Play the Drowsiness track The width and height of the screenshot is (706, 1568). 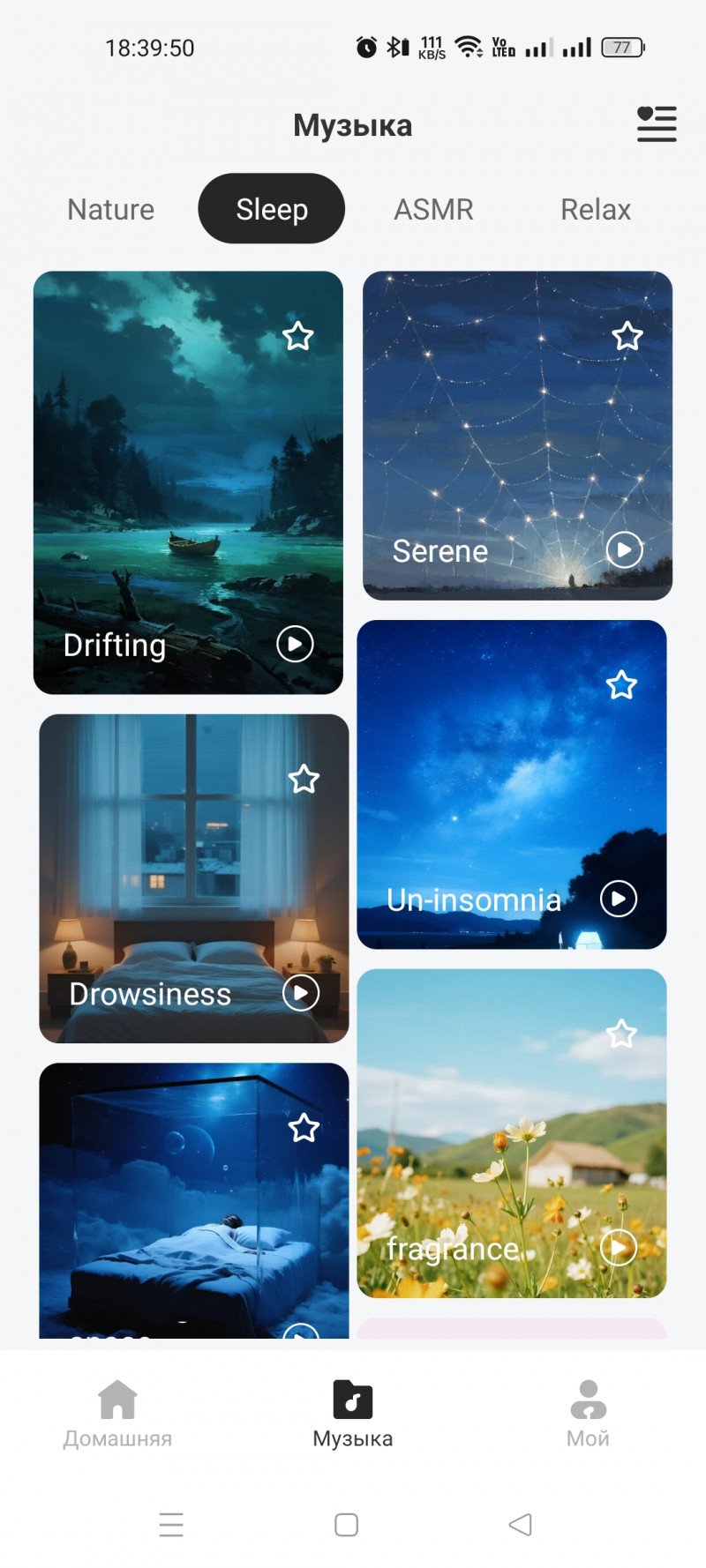300,993
